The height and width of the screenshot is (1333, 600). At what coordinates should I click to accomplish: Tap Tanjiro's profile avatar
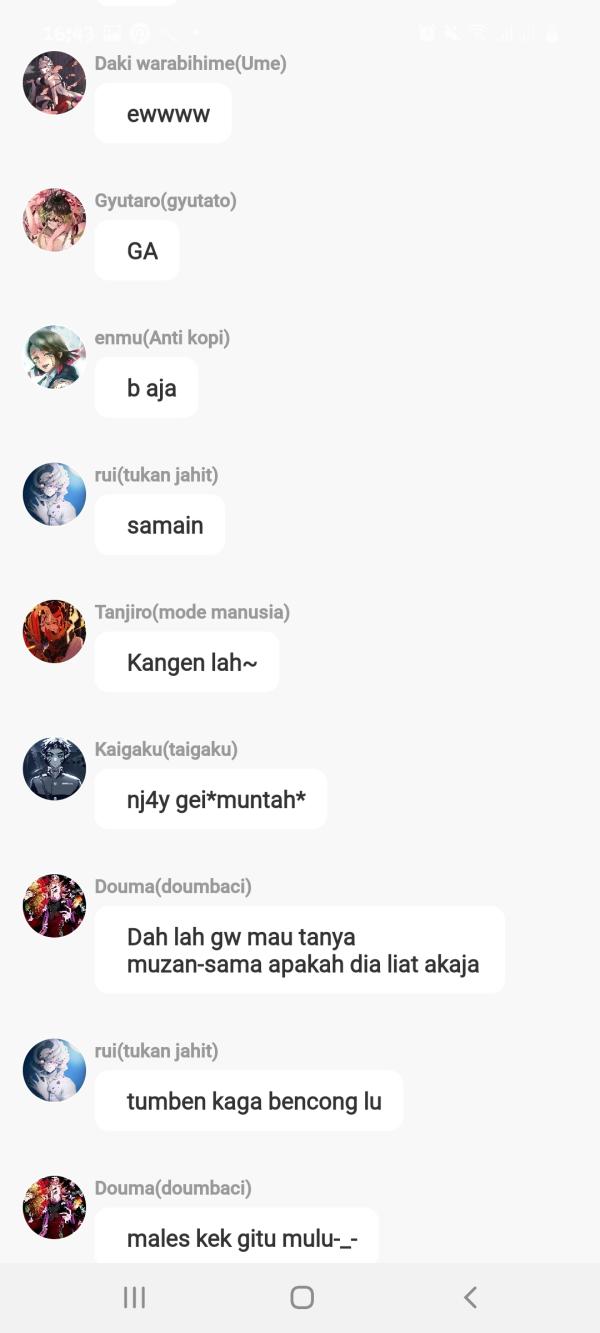(x=54, y=631)
